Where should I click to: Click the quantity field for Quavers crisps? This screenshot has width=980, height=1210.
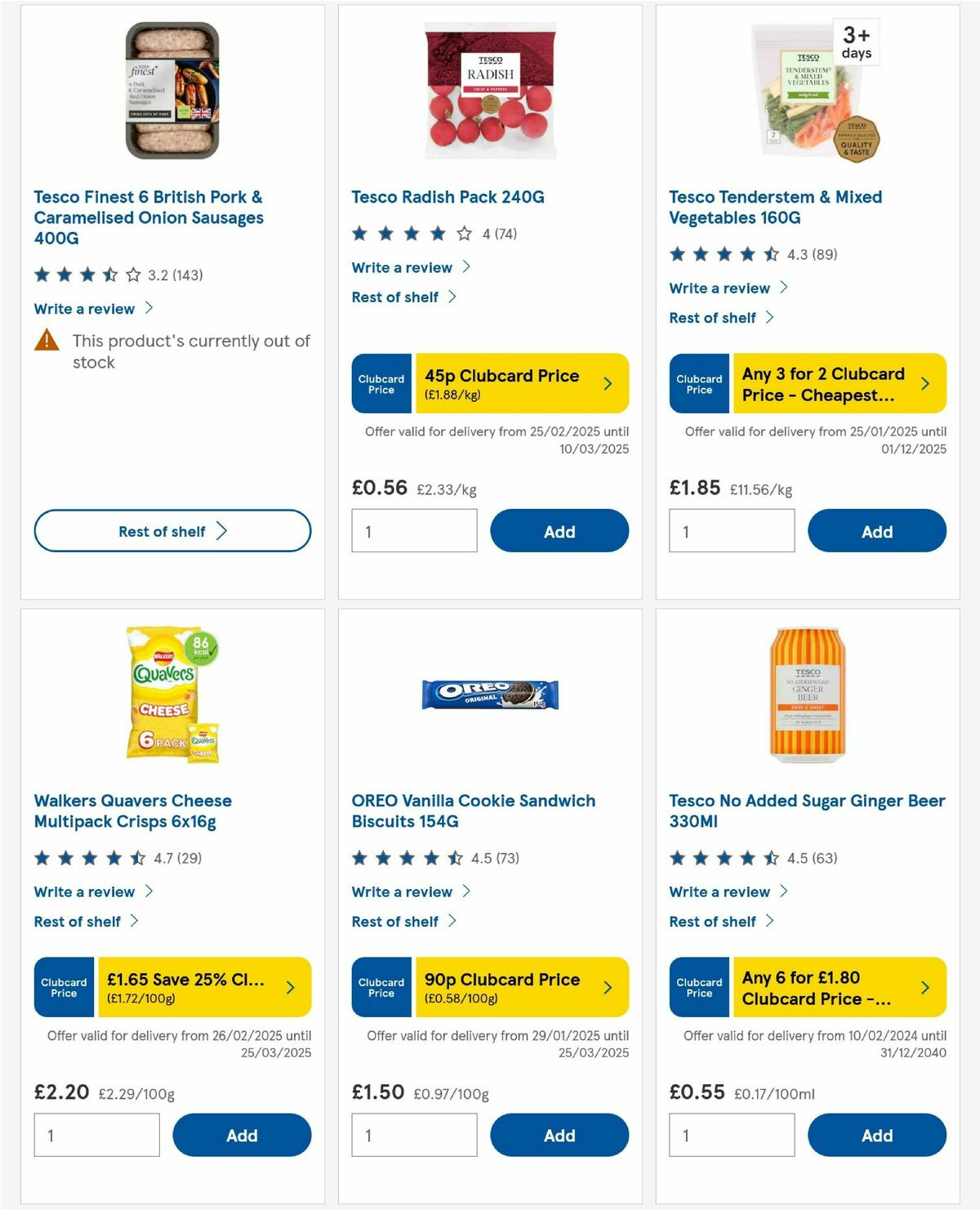tap(96, 1135)
